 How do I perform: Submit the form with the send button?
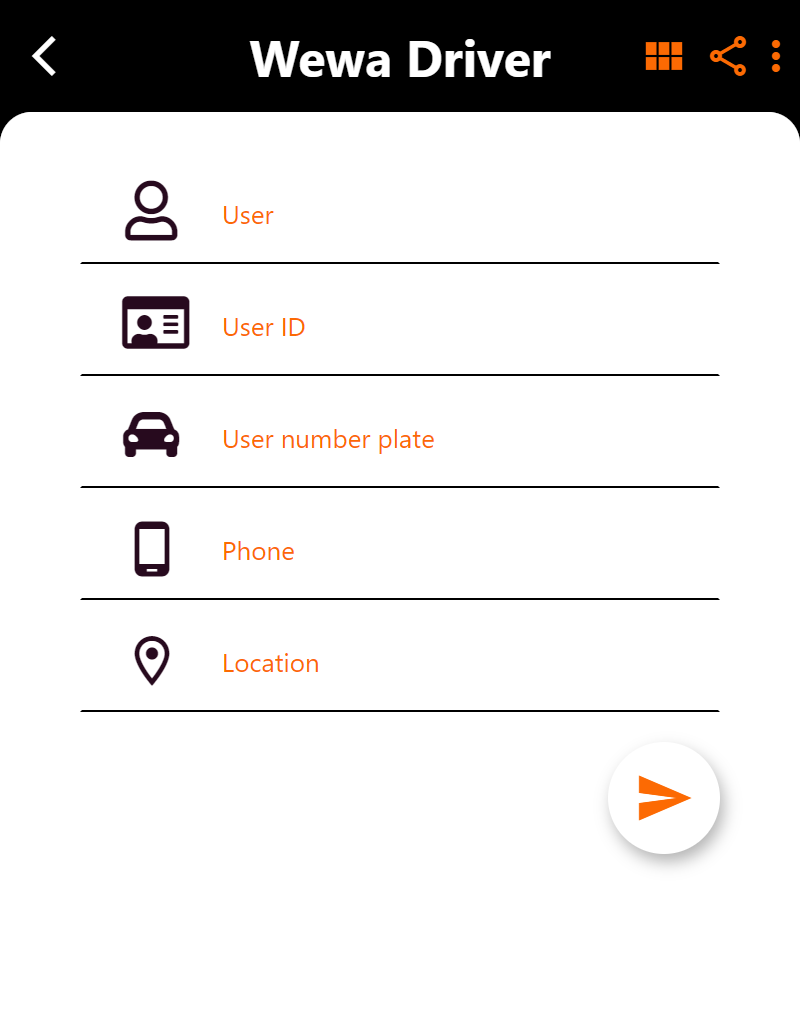coord(664,798)
